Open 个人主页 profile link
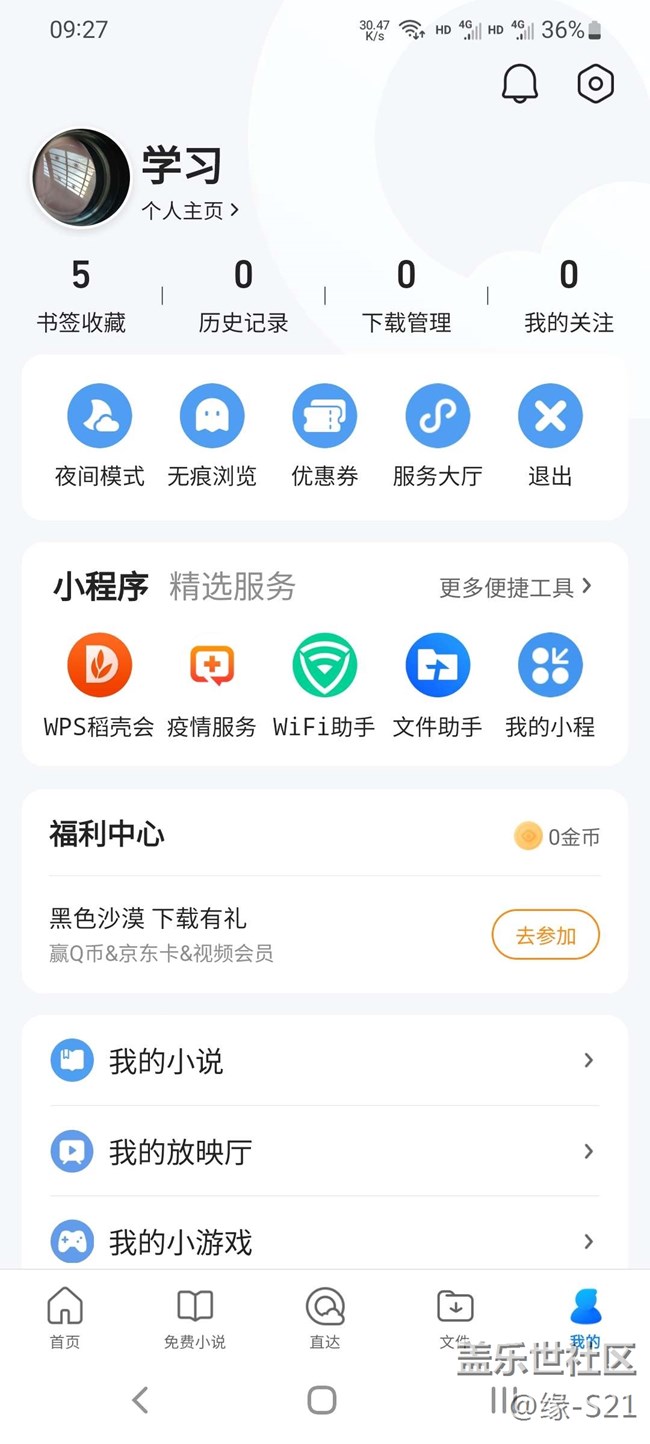The height and width of the screenshot is (1444, 650). coord(190,210)
